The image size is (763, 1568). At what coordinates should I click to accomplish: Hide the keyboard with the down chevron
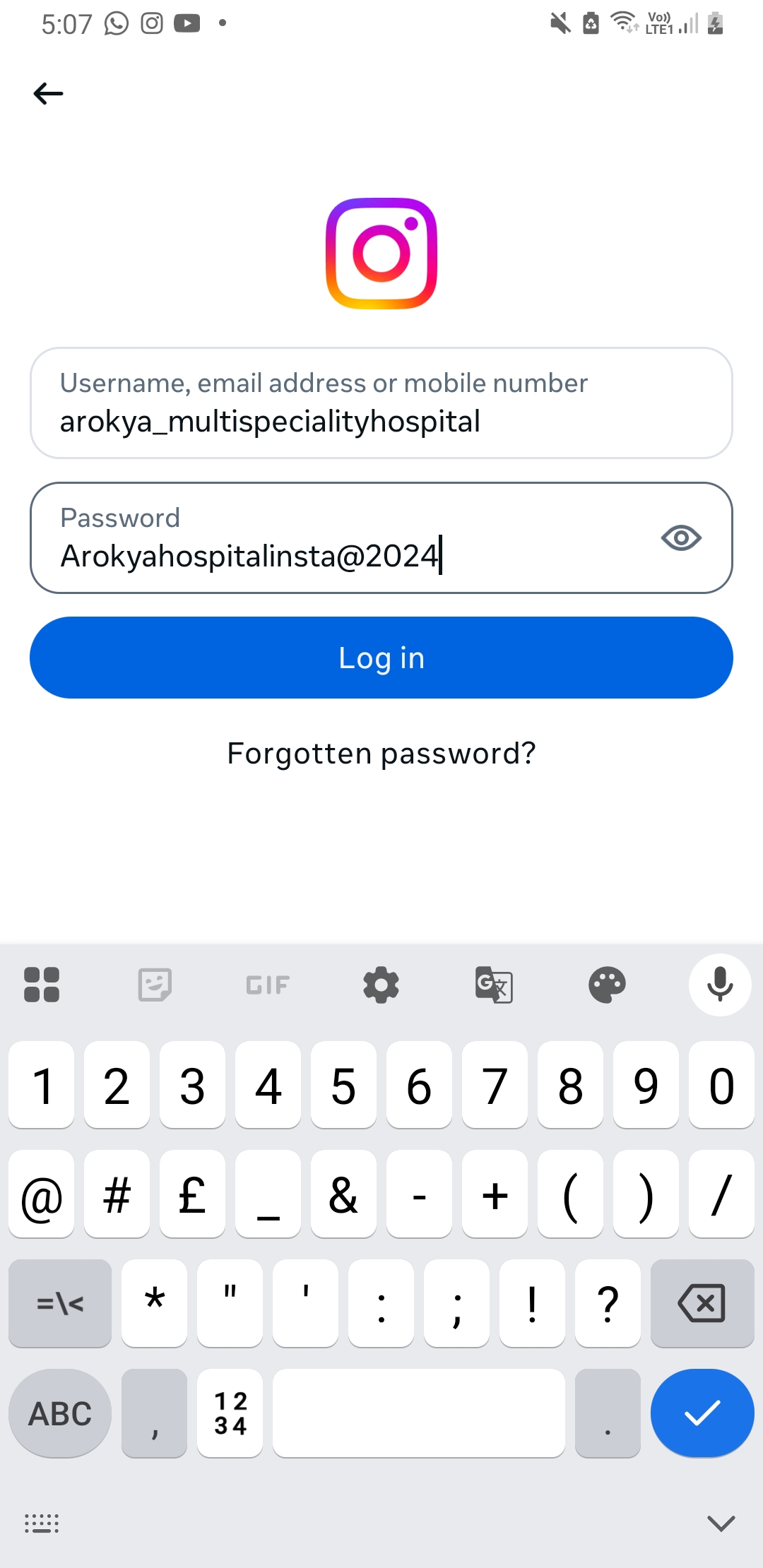[x=721, y=1523]
